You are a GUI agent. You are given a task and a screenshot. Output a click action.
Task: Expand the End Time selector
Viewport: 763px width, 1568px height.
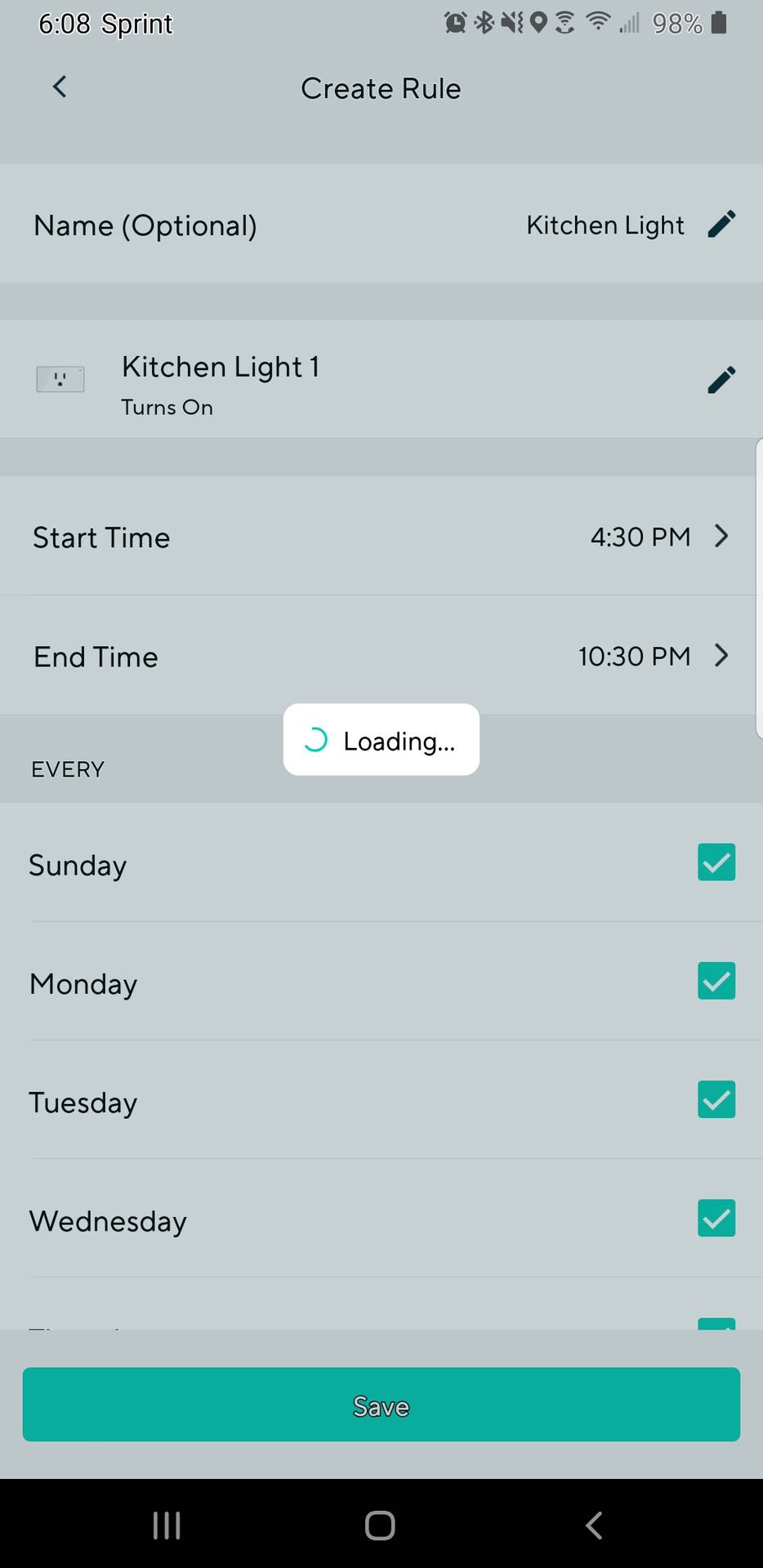click(381, 656)
